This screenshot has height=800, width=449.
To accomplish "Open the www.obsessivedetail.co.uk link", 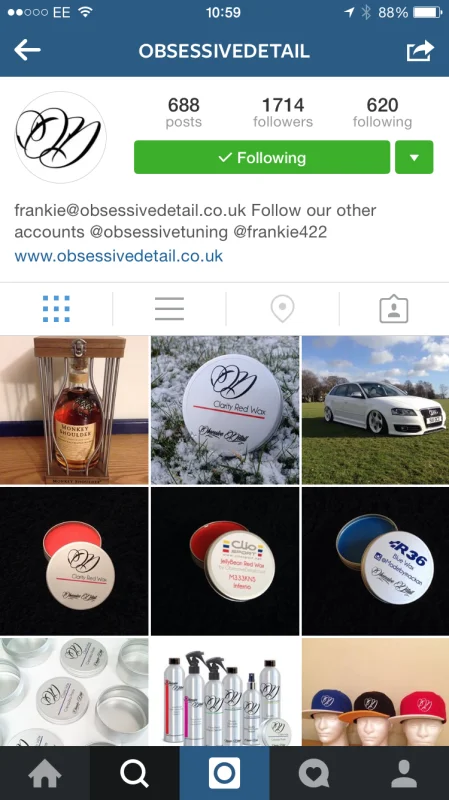I will 118,256.
